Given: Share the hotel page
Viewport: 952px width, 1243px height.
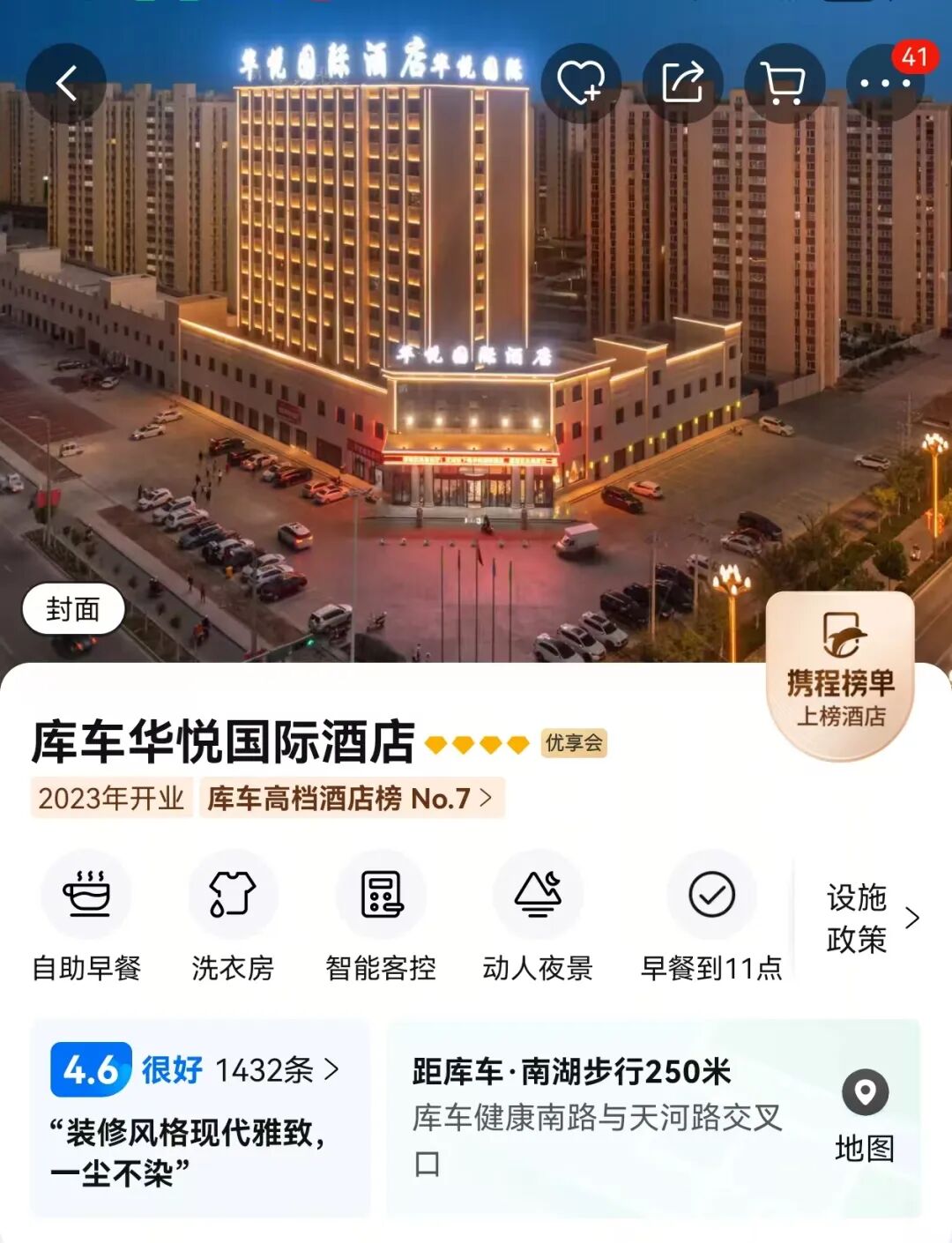Looking at the screenshot, I should coord(683,84).
